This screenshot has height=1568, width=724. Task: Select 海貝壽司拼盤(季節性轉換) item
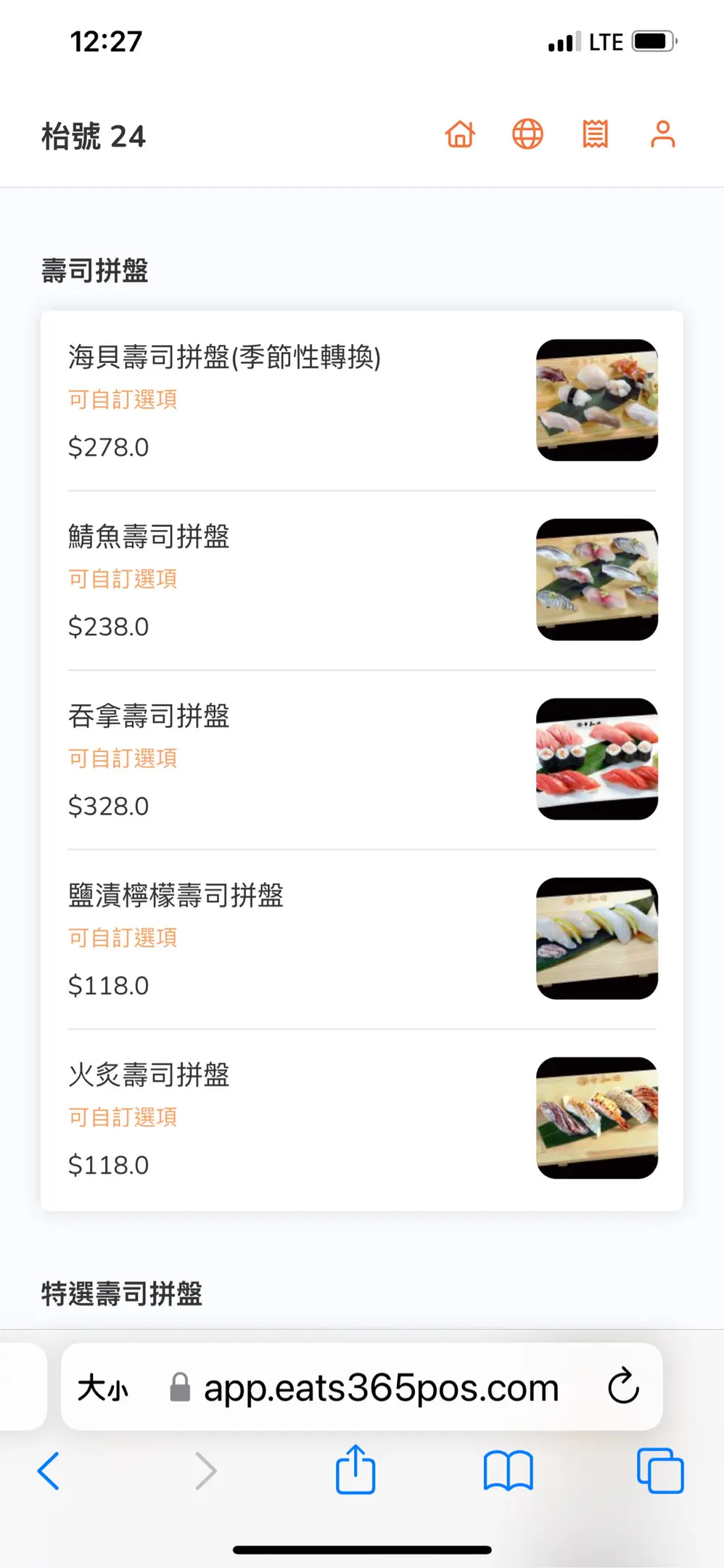pyautogui.click(x=361, y=400)
